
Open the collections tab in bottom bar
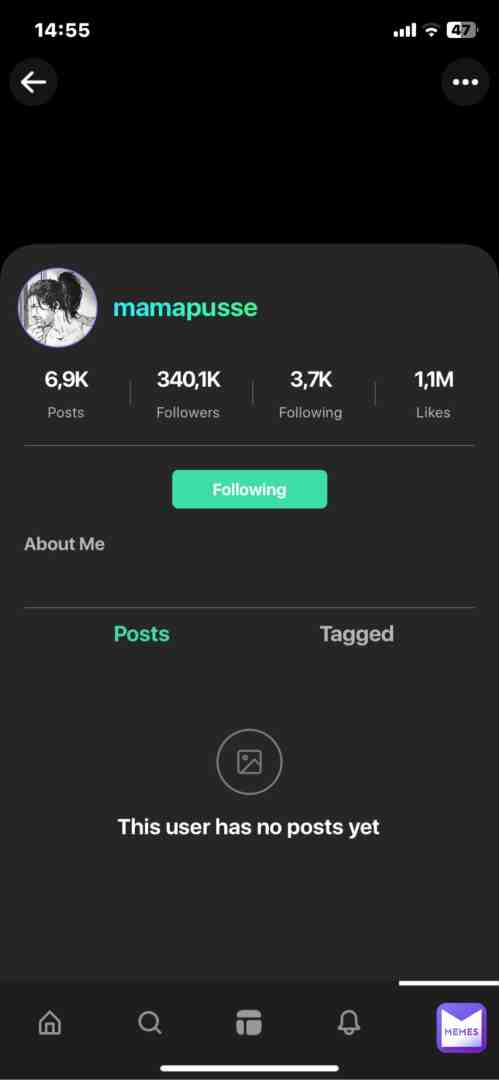click(x=249, y=1022)
